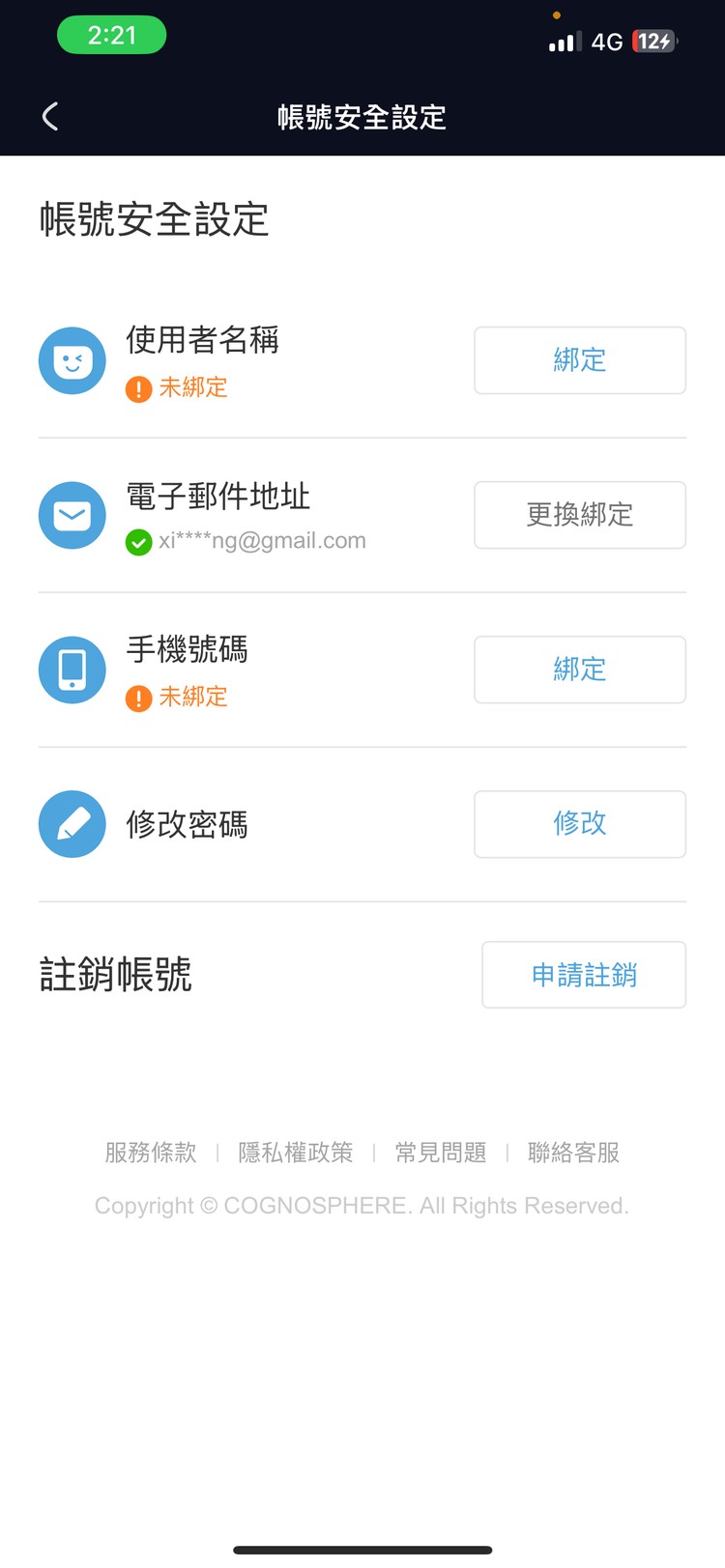
Task: Tap 修改 to change the password
Action: point(579,824)
